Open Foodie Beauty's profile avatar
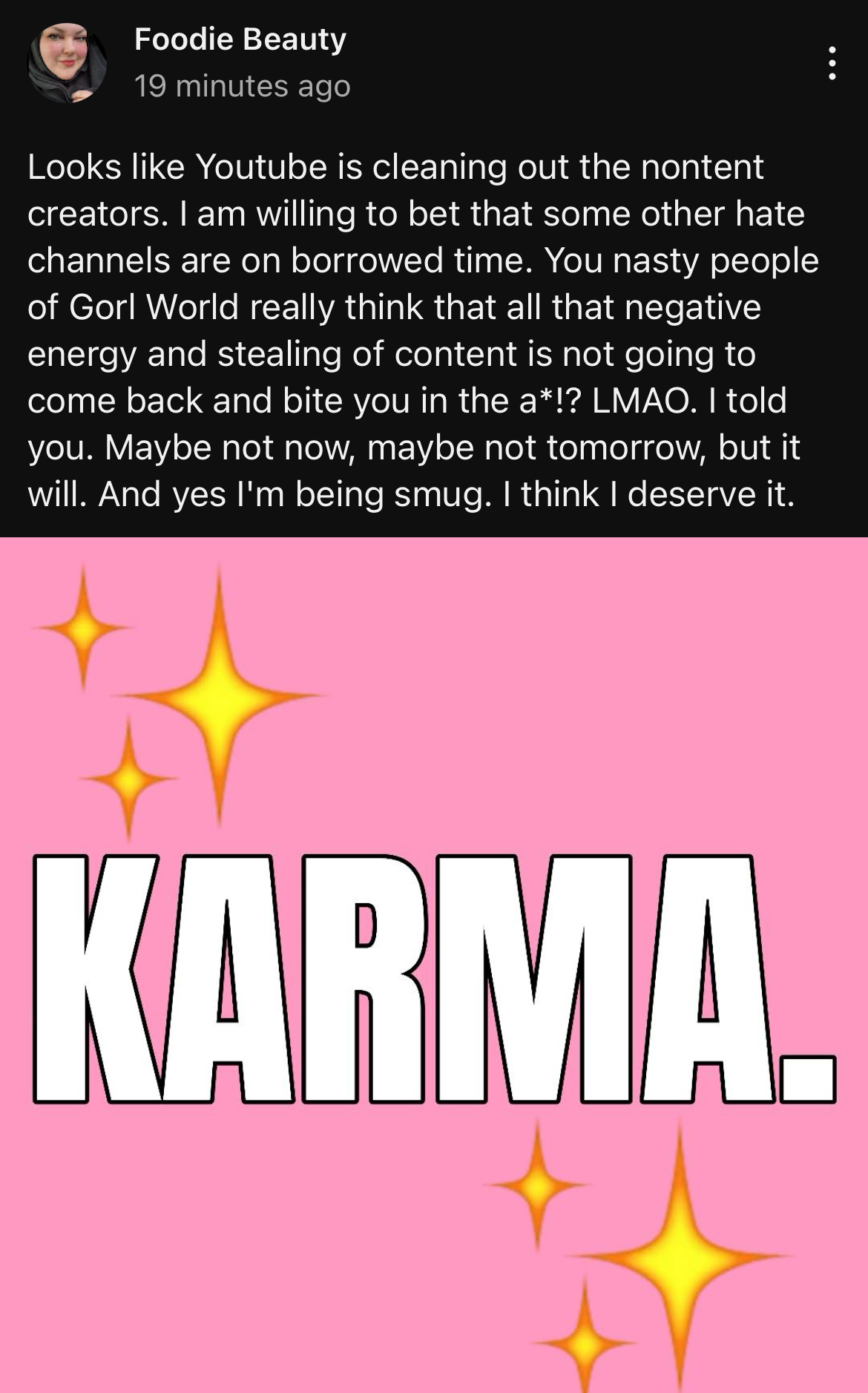 pos(68,63)
